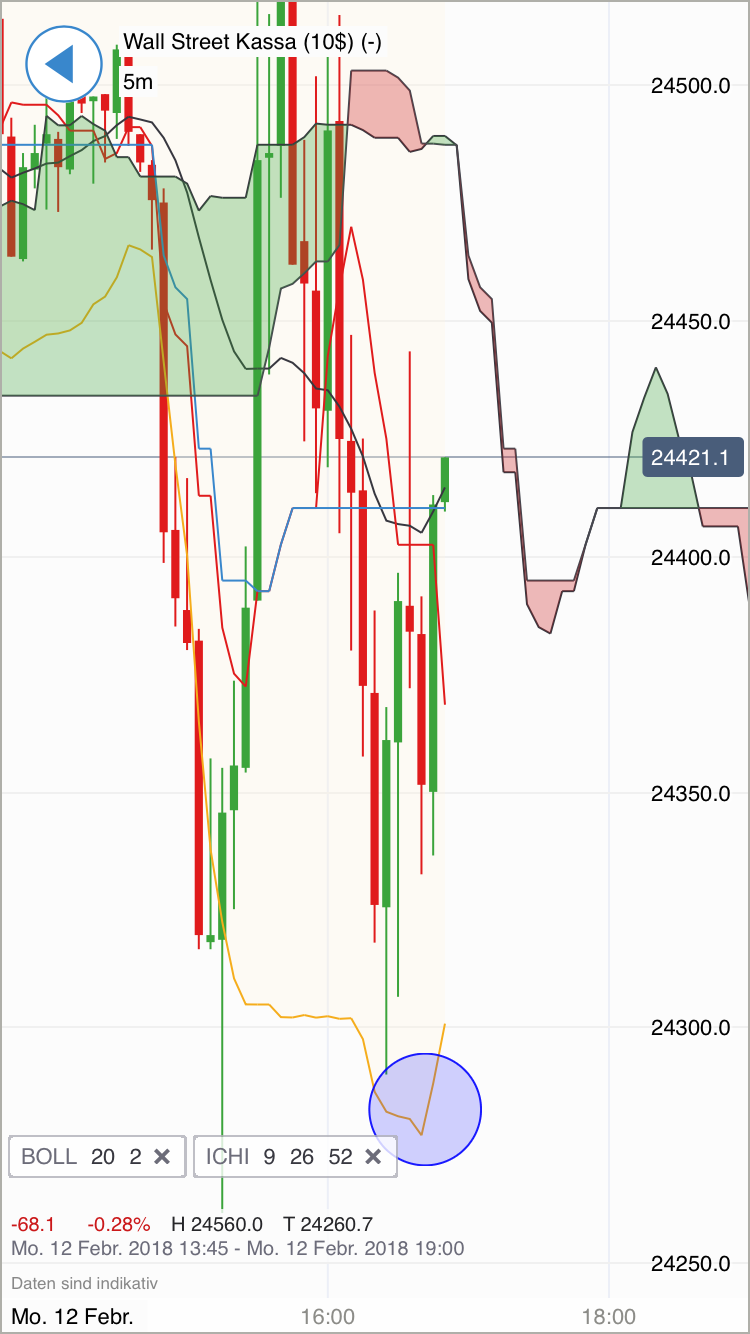Open the Wall Street Kassa instrument title
Image resolution: width=750 pixels, height=1334 pixels.
(253, 43)
